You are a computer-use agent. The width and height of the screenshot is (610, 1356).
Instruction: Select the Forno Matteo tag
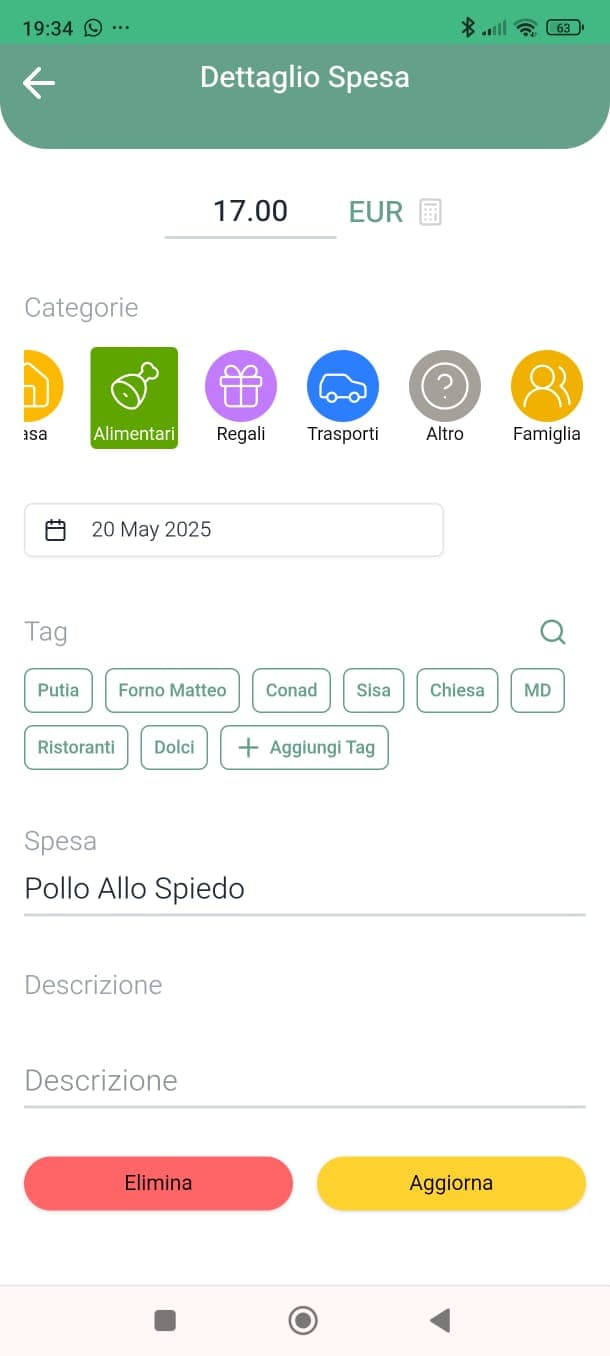[x=172, y=690]
